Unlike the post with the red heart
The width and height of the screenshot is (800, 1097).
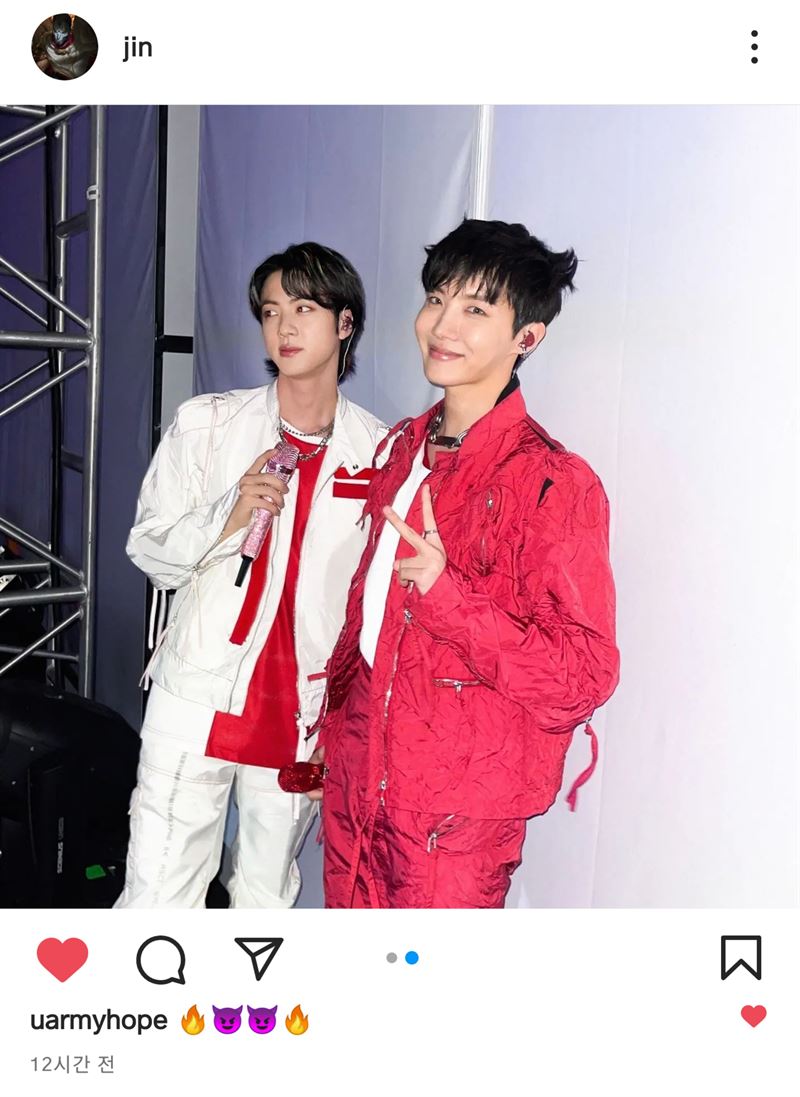(x=62, y=958)
